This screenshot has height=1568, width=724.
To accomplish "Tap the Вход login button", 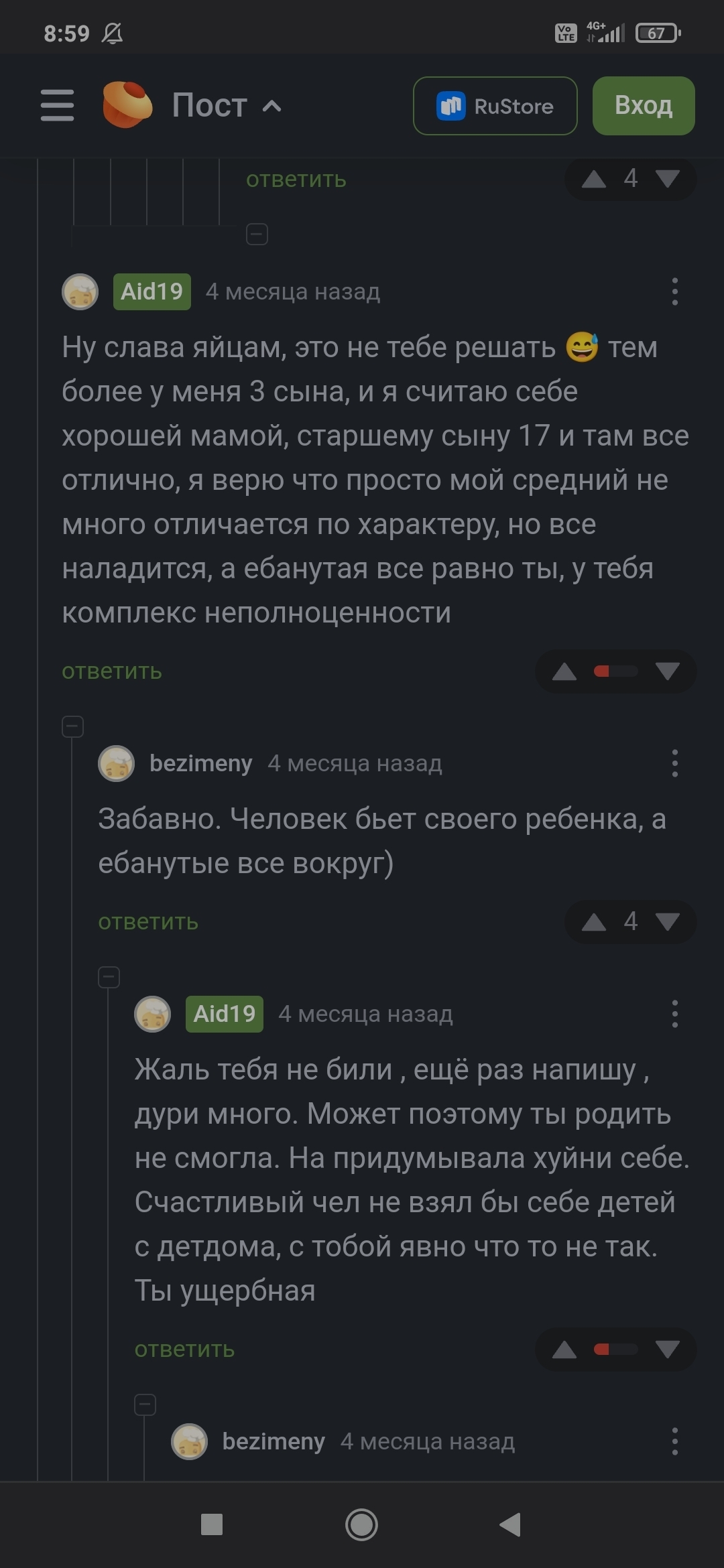I will click(643, 106).
